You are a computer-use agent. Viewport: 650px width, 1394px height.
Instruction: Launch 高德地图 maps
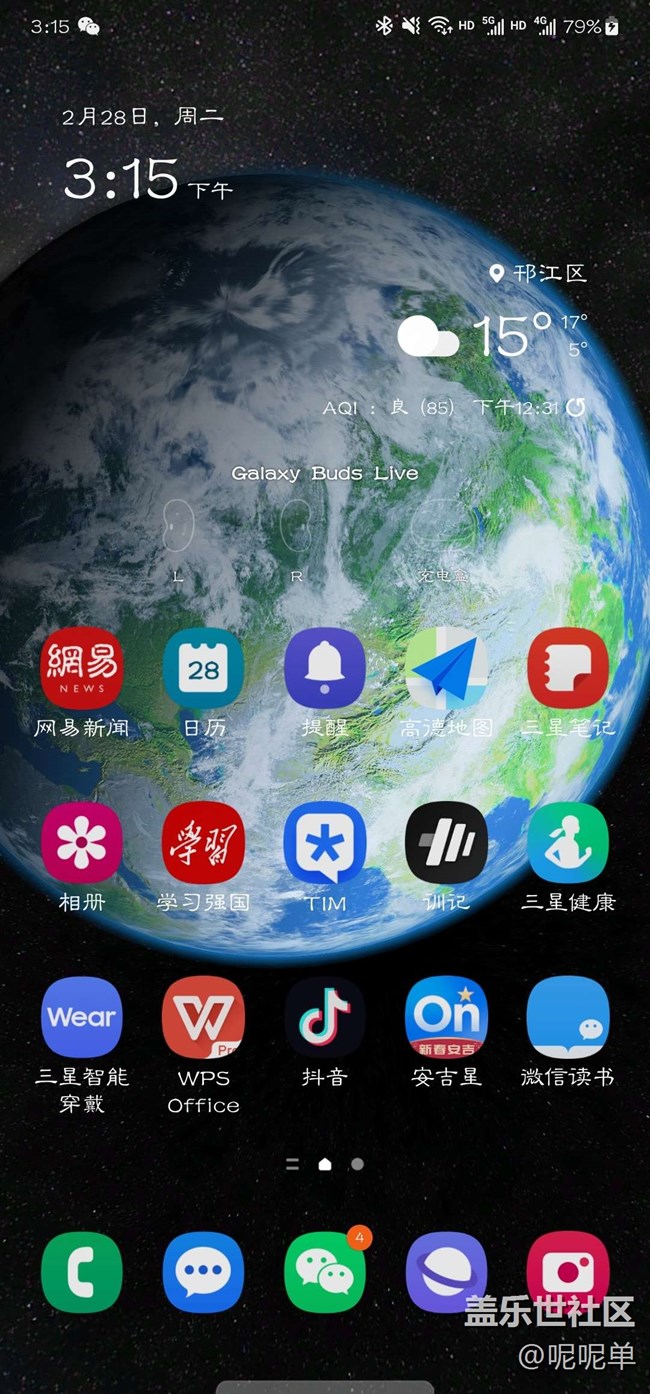[x=446, y=668]
